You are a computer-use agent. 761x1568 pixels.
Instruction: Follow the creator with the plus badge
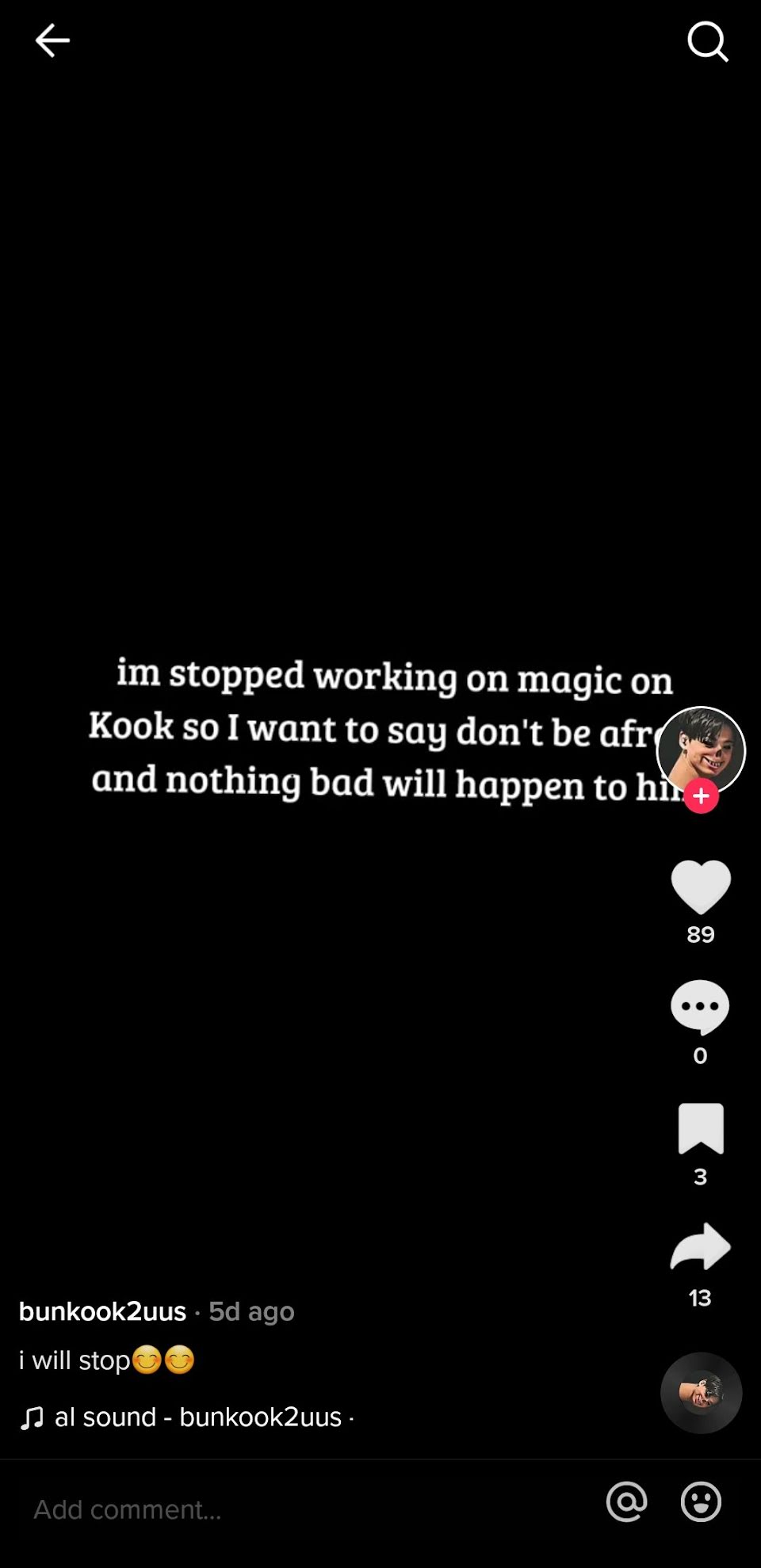coord(701,796)
